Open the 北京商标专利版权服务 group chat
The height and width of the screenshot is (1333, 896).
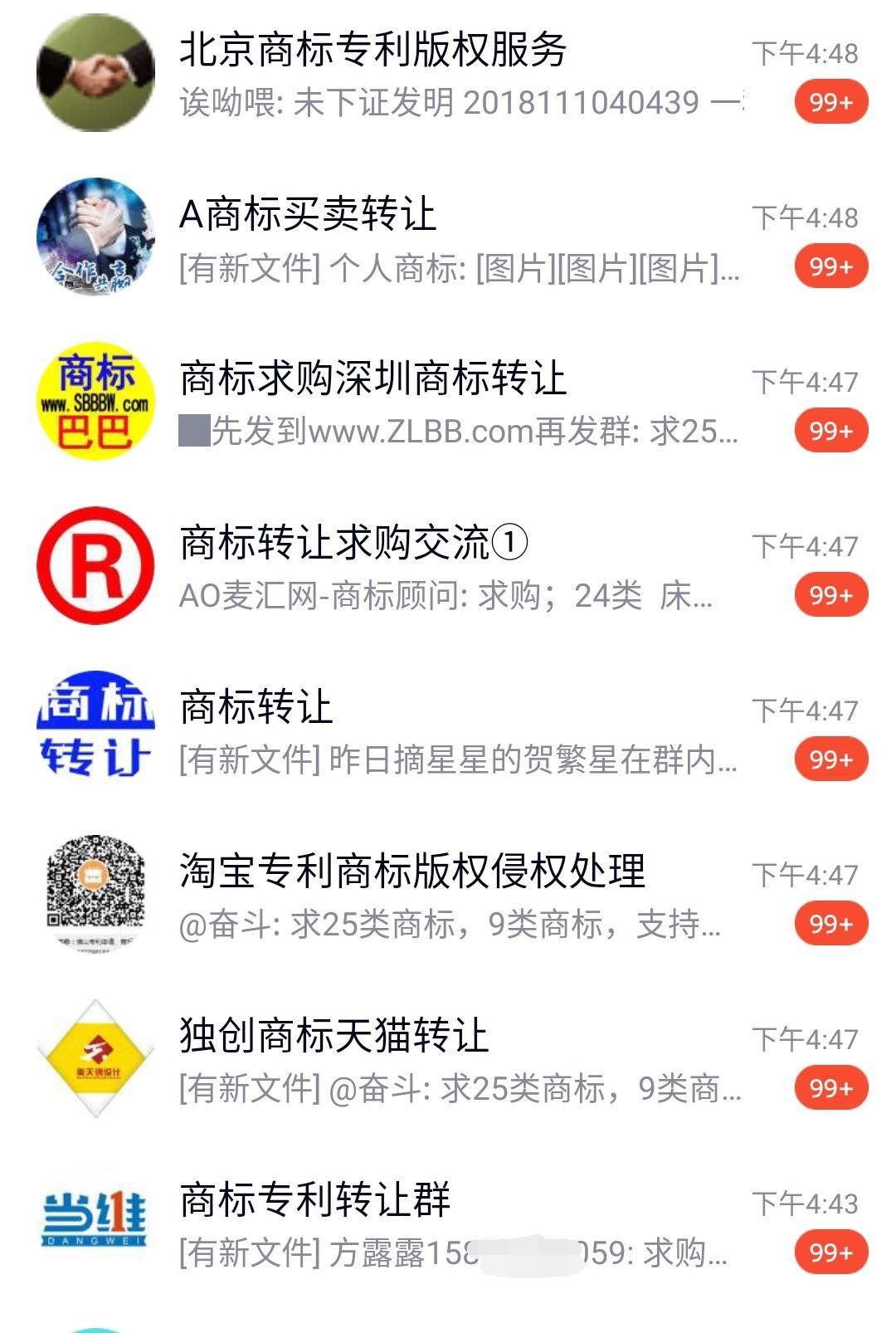pyautogui.click(x=448, y=75)
